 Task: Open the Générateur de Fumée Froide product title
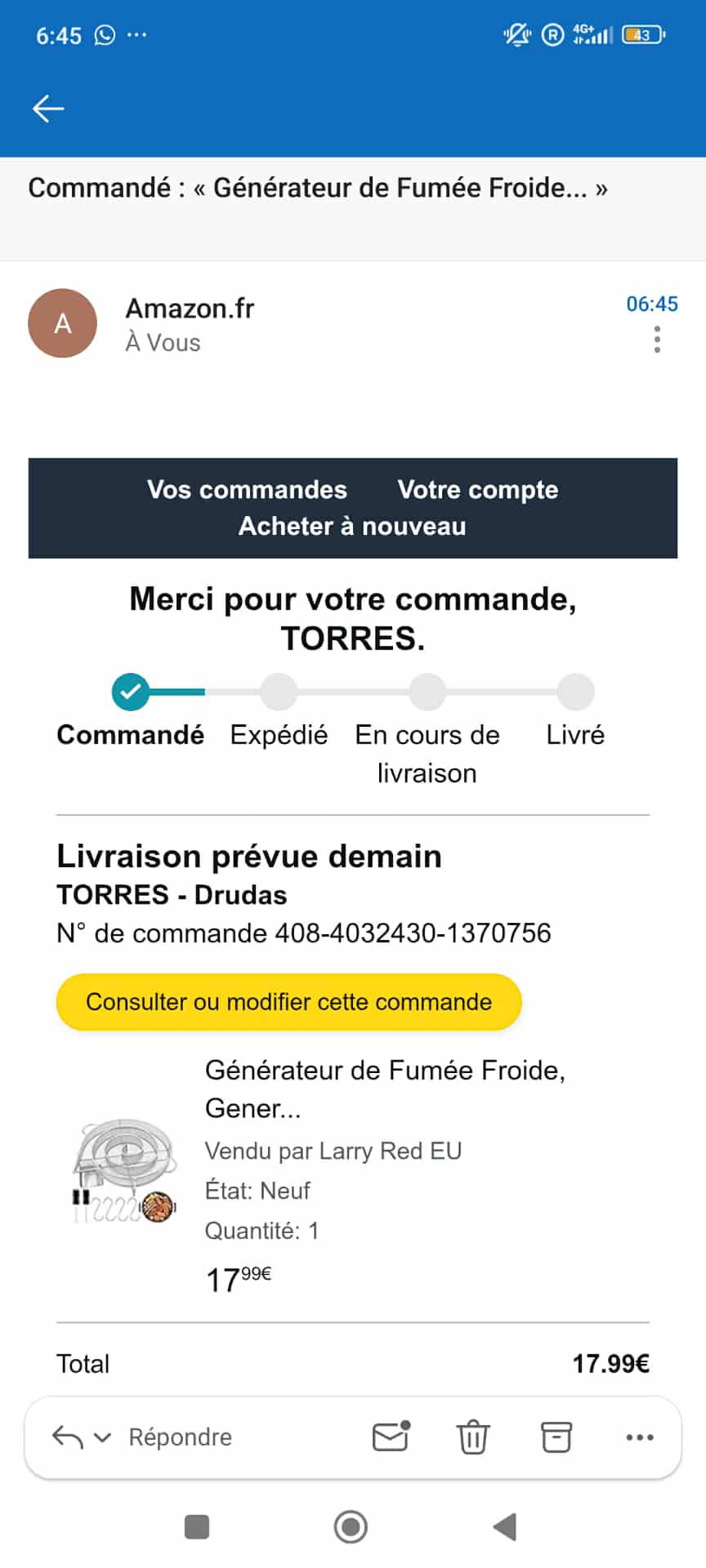pyautogui.click(x=384, y=1088)
